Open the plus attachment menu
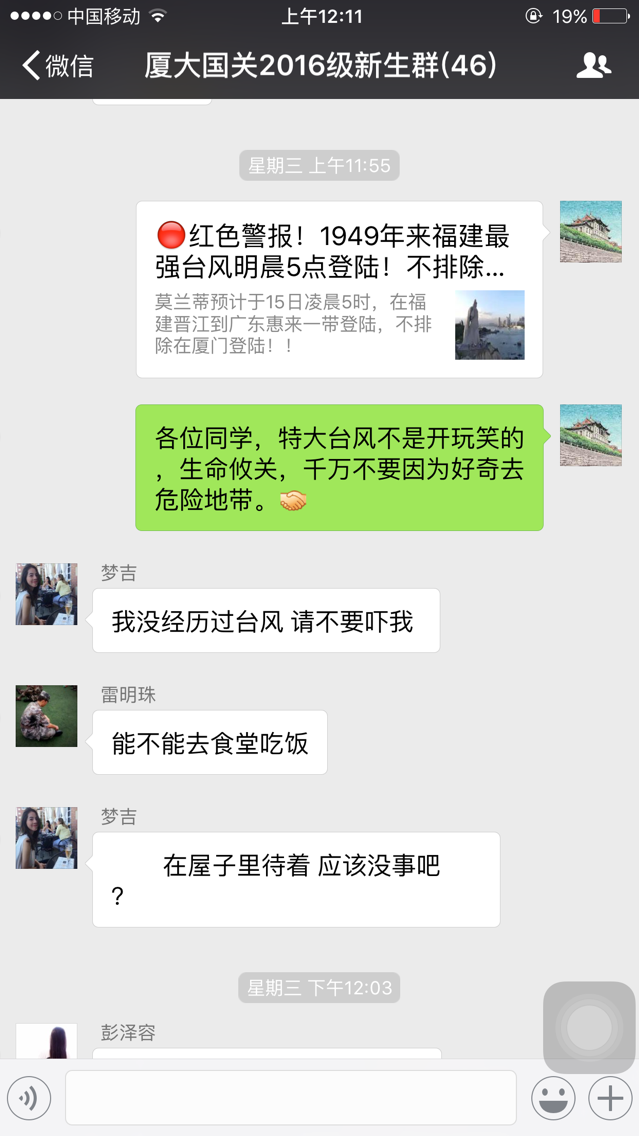This screenshot has width=639, height=1136. point(609,1098)
